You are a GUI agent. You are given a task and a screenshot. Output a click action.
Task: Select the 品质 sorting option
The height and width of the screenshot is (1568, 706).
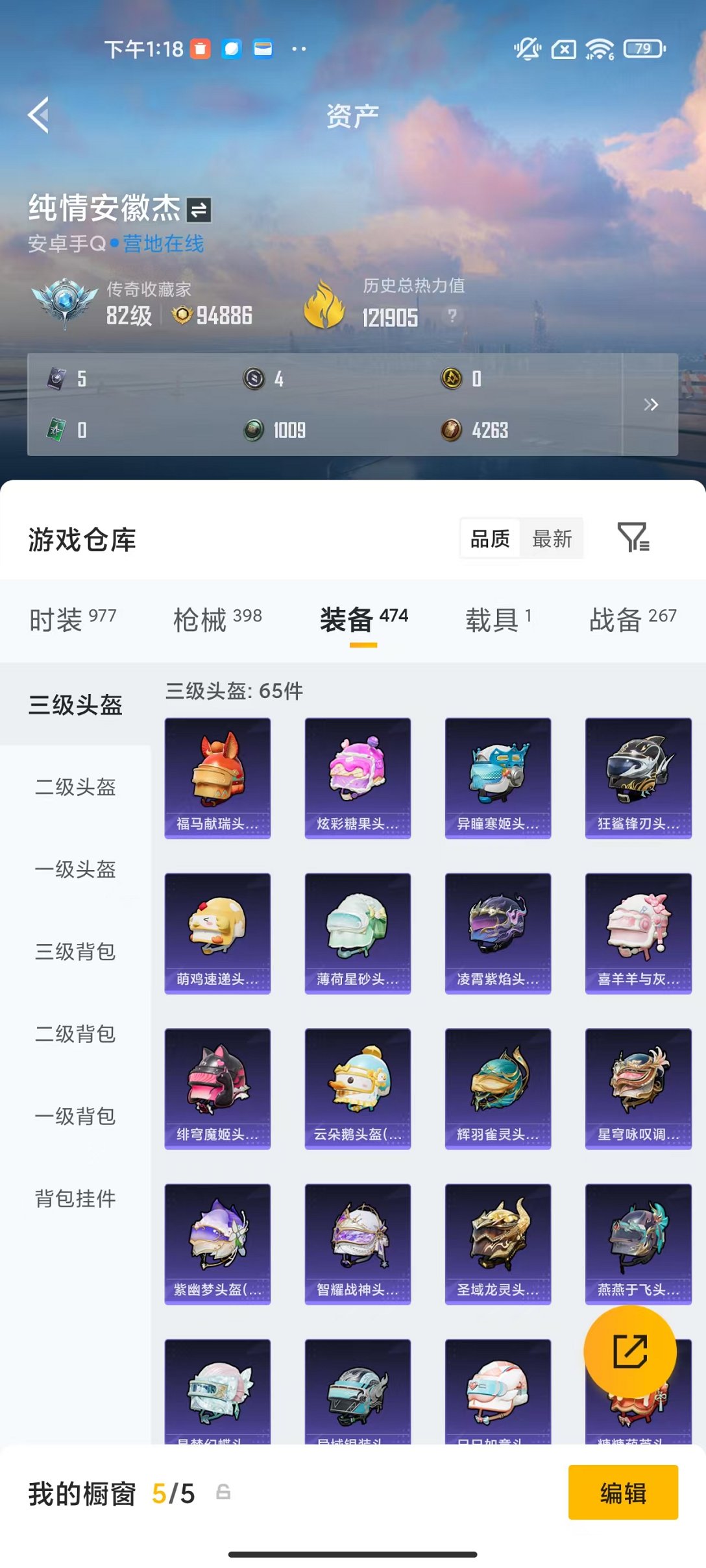[490, 538]
